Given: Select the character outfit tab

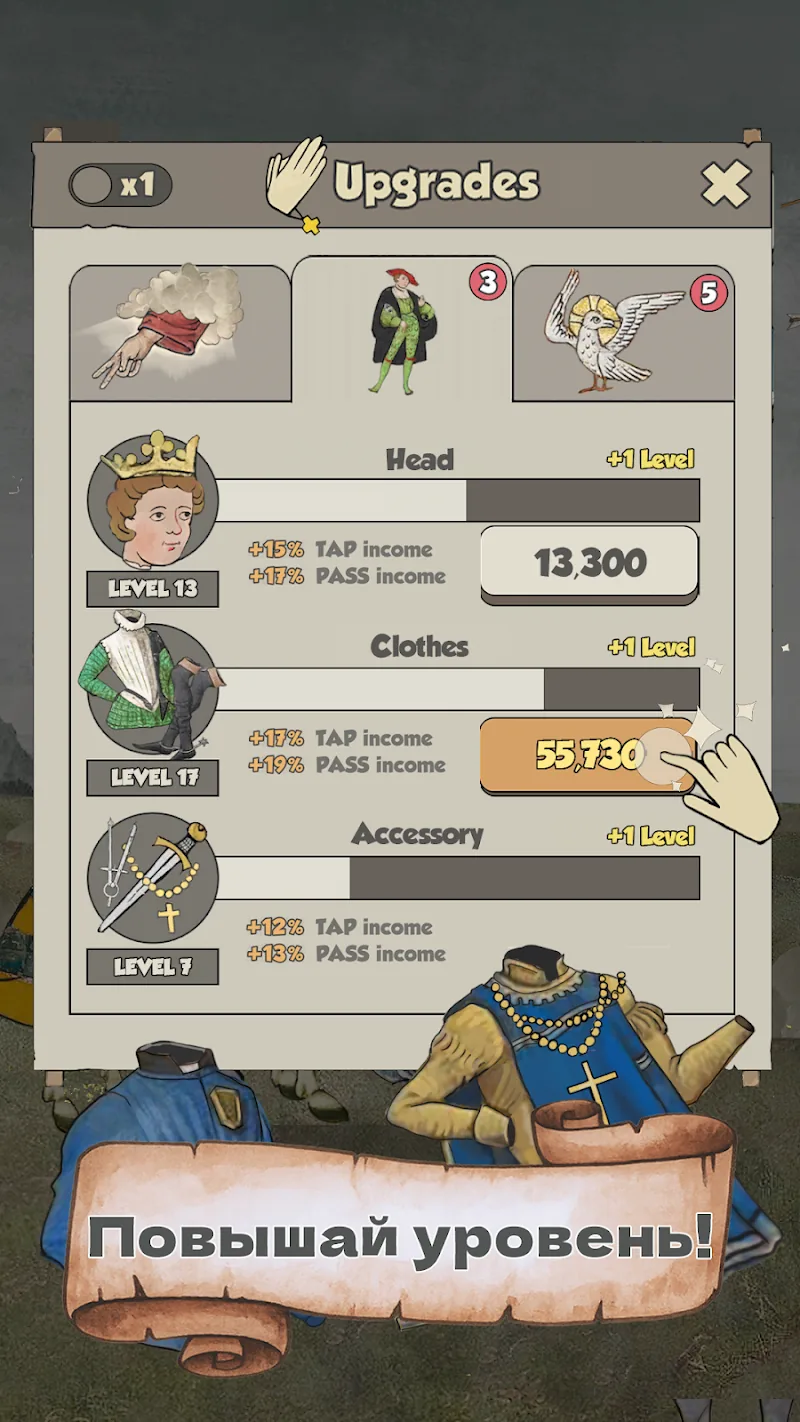Looking at the screenshot, I should [x=402, y=329].
